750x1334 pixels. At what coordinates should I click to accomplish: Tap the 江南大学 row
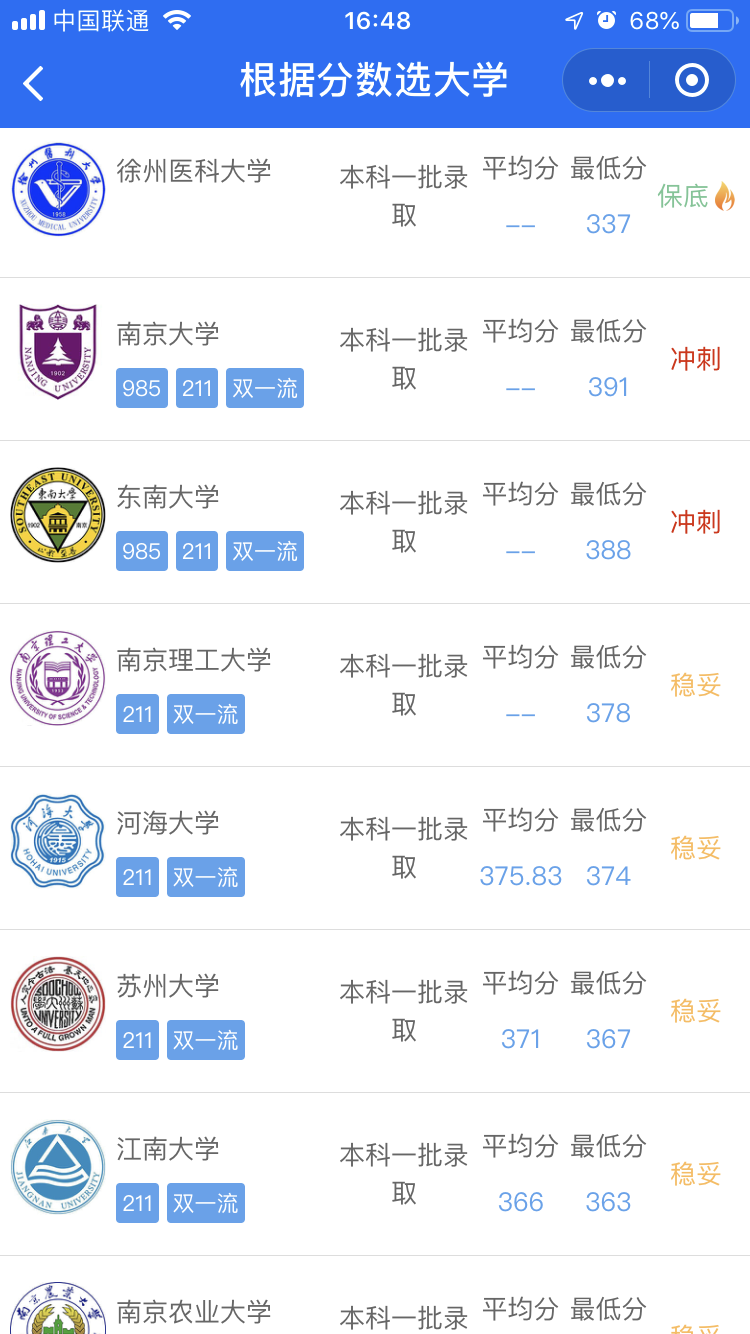tap(375, 1174)
